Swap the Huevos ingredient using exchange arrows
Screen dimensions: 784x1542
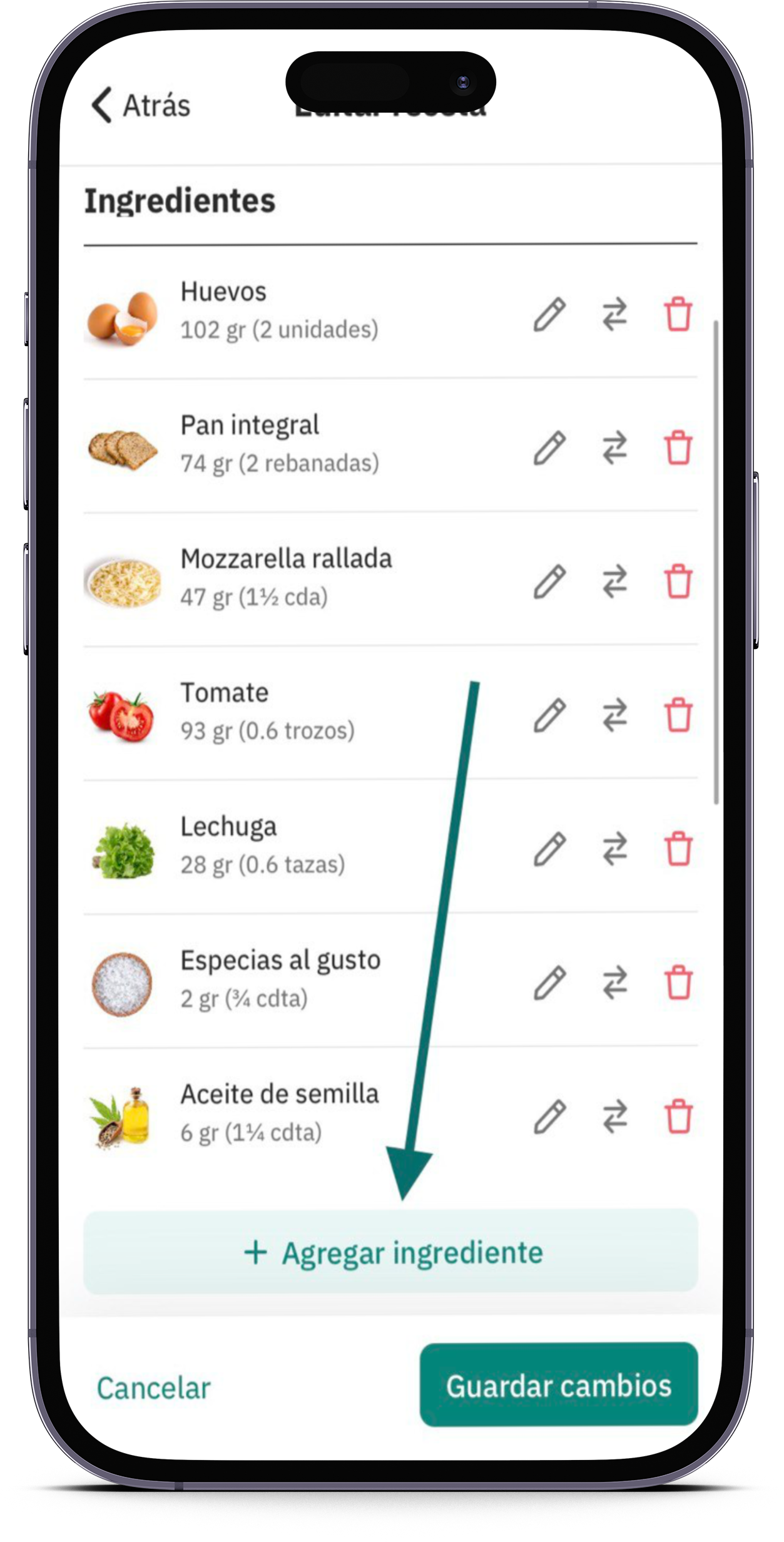(x=616, y=314)
